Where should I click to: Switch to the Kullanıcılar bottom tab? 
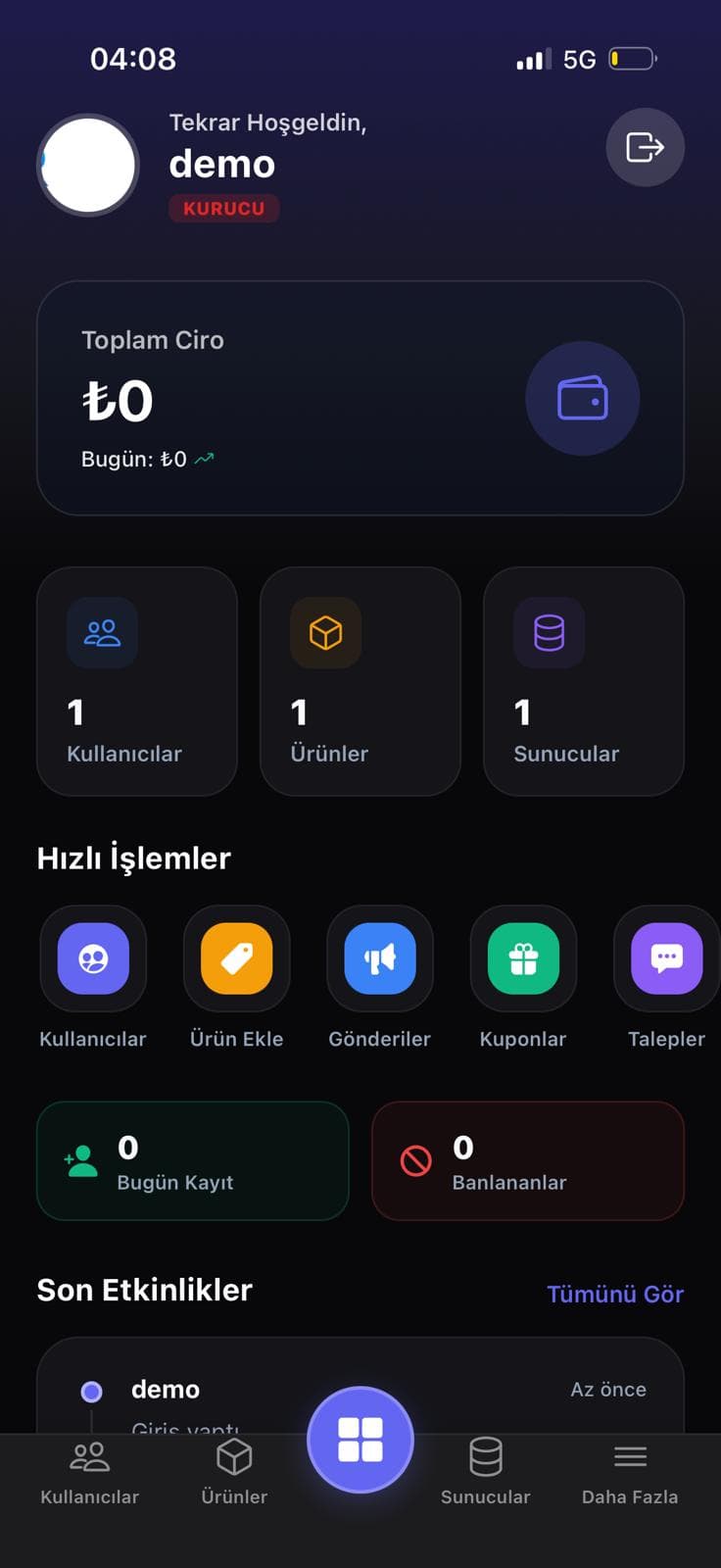pyautogui.click(x=89, y=1472)
